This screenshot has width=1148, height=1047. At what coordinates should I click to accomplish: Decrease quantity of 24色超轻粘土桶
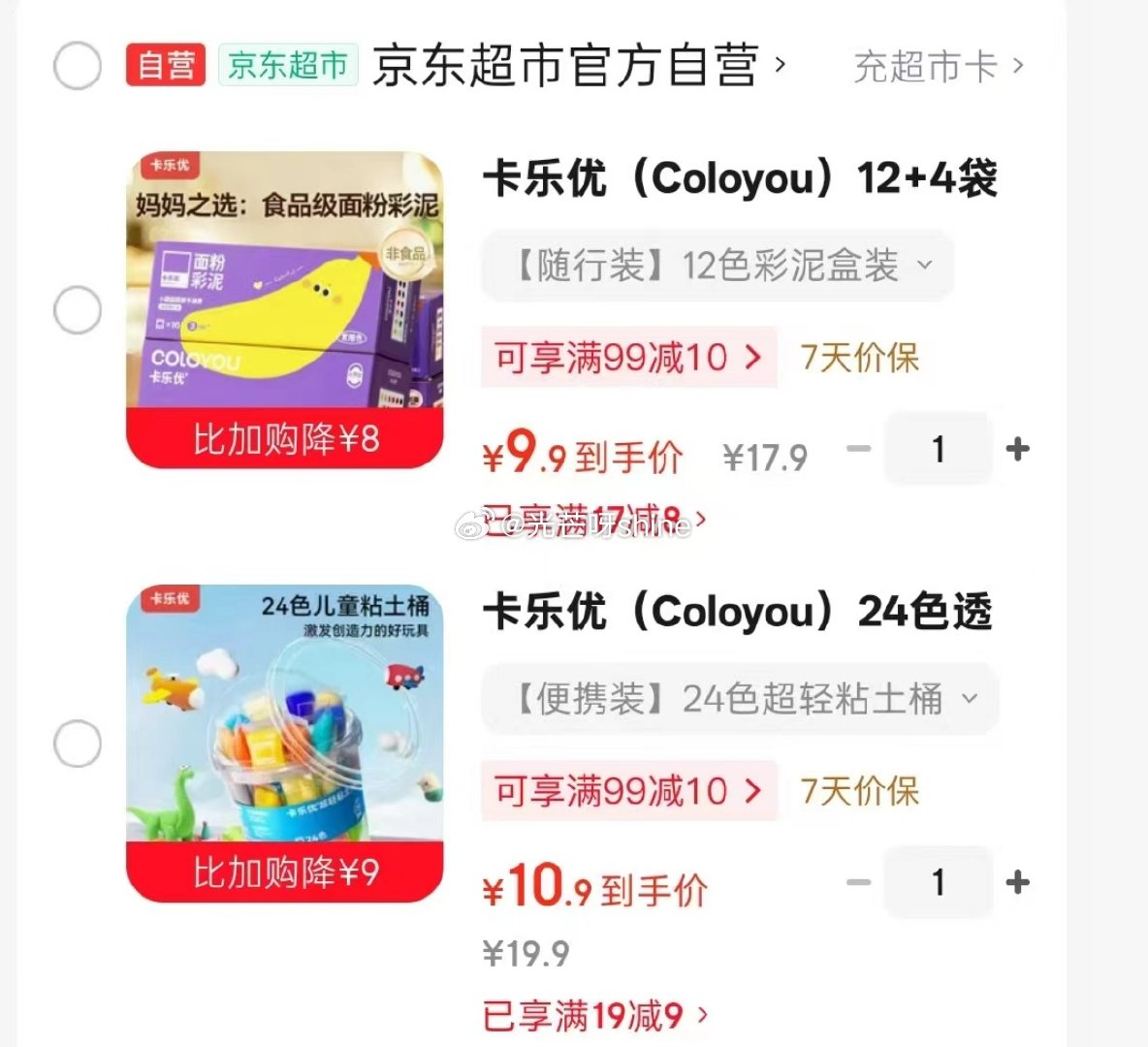859,882
